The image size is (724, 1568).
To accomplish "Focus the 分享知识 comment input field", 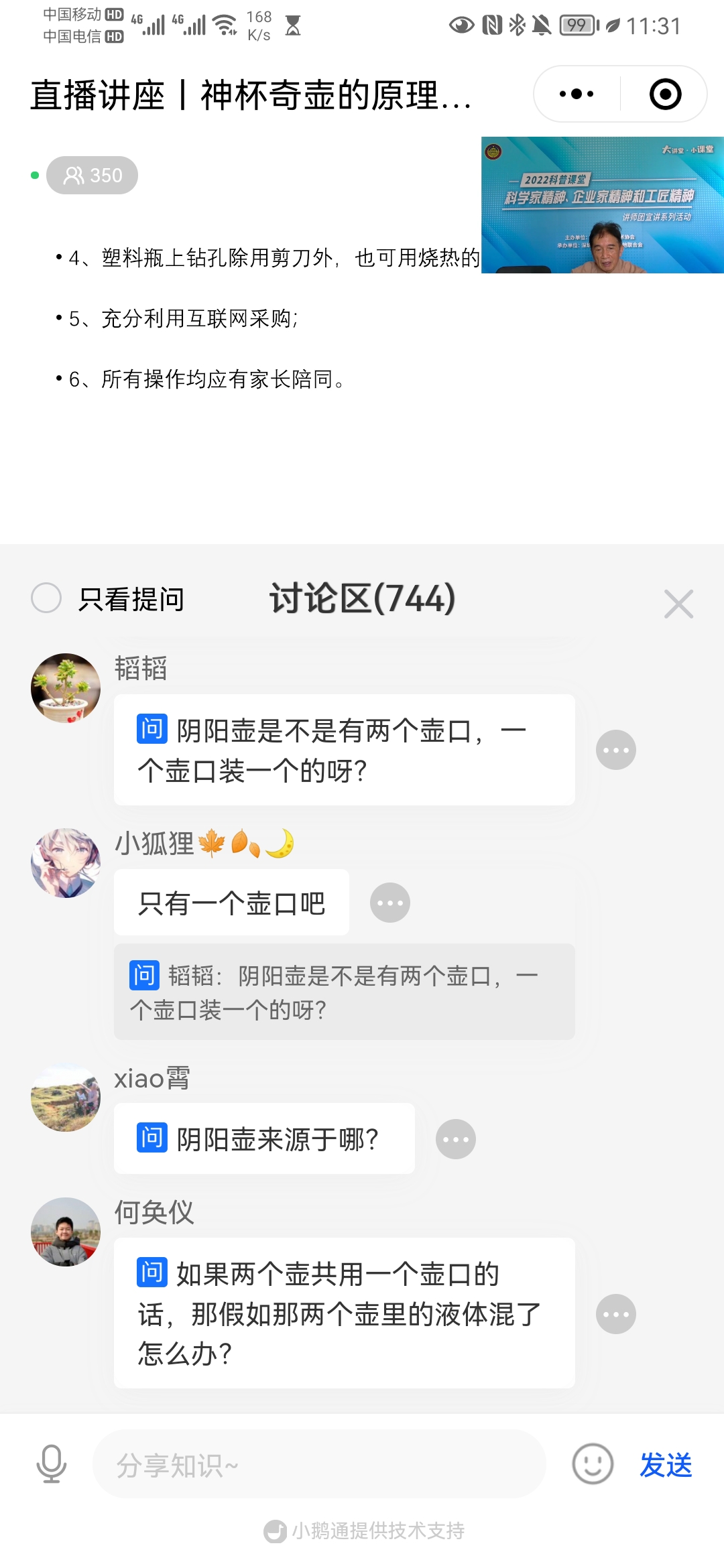I will pyautogui.click(x=318, y=1465).
